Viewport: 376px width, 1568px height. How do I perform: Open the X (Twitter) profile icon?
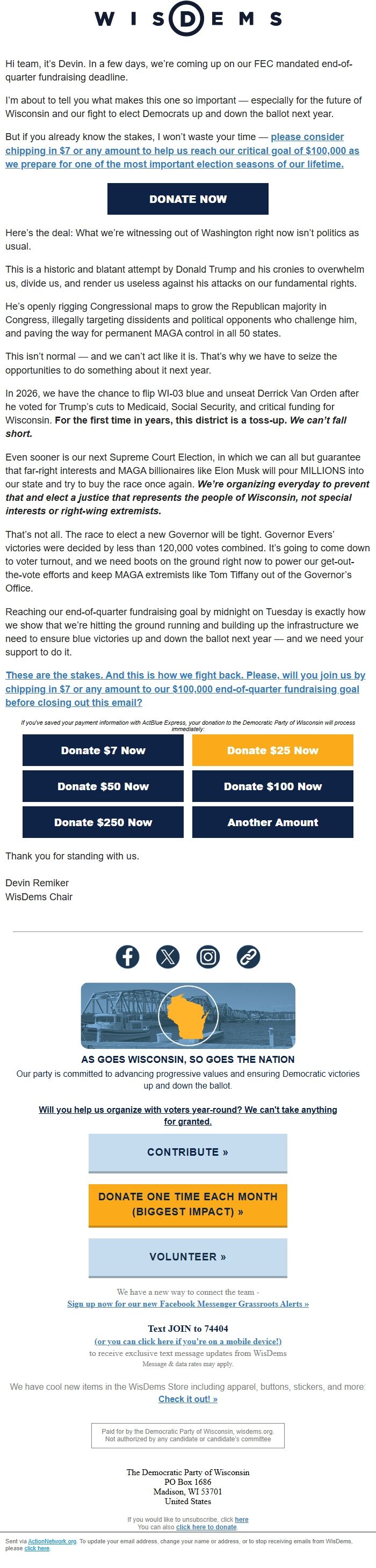168,958
